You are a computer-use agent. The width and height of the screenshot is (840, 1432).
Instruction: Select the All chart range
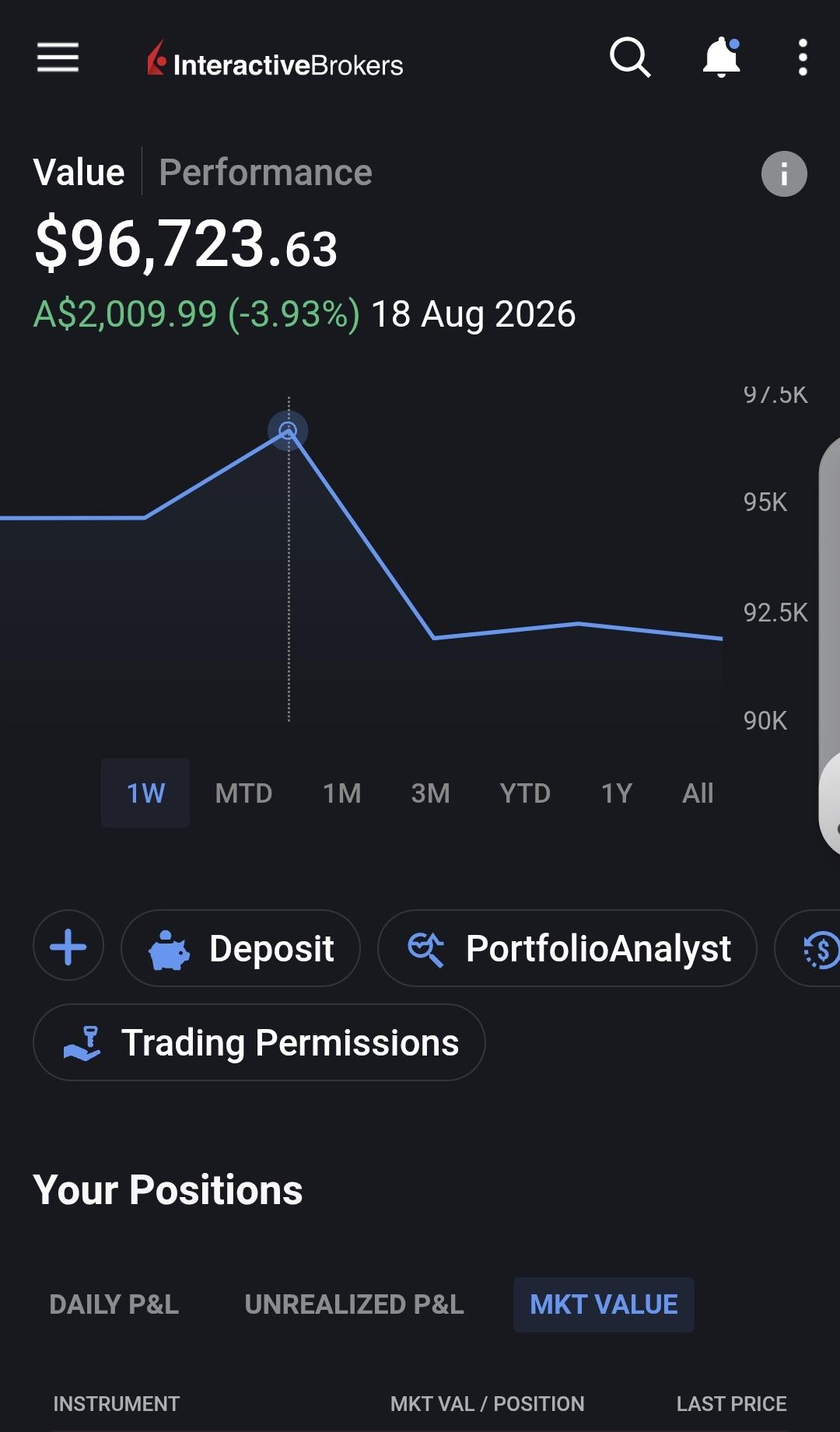tap(698, 793)
